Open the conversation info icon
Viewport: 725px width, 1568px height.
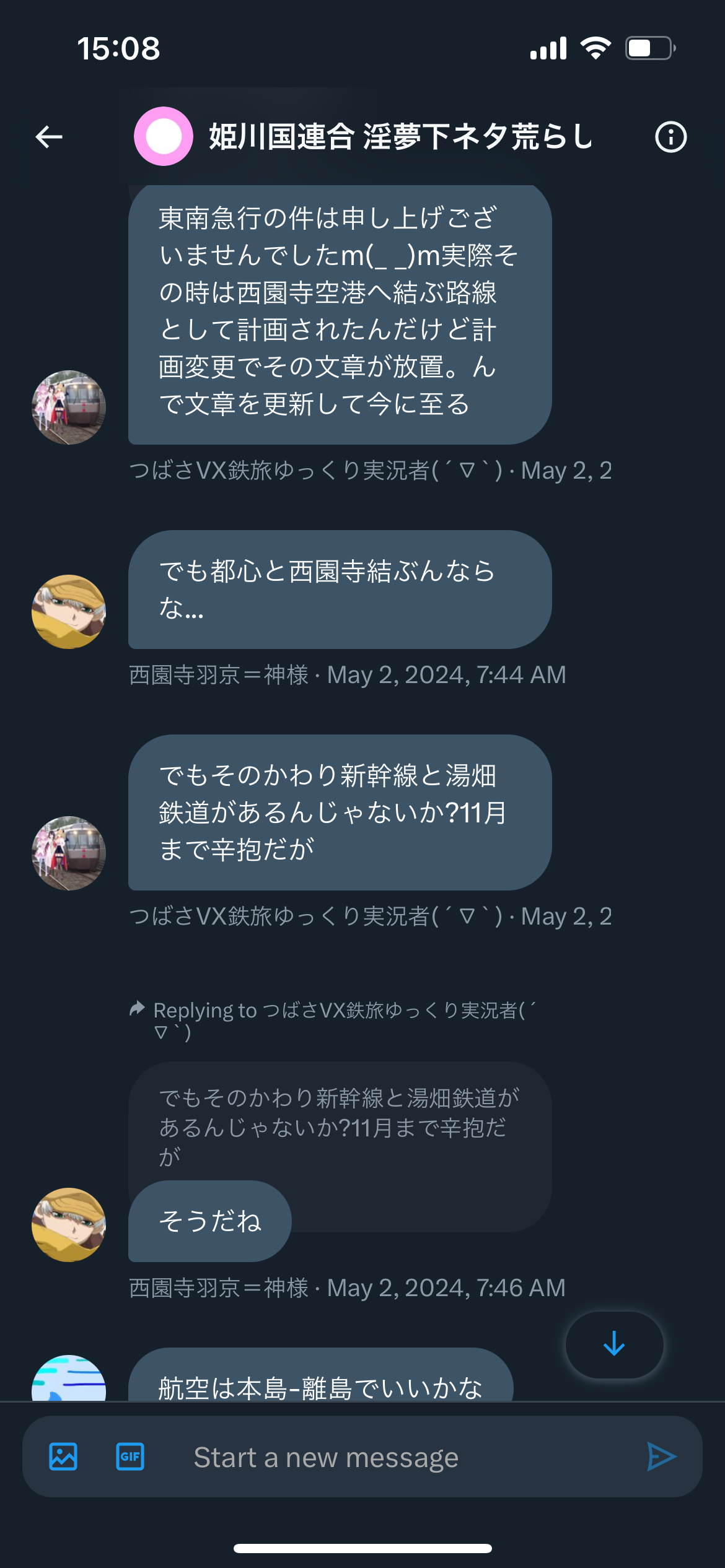click(x=670, y=137)
